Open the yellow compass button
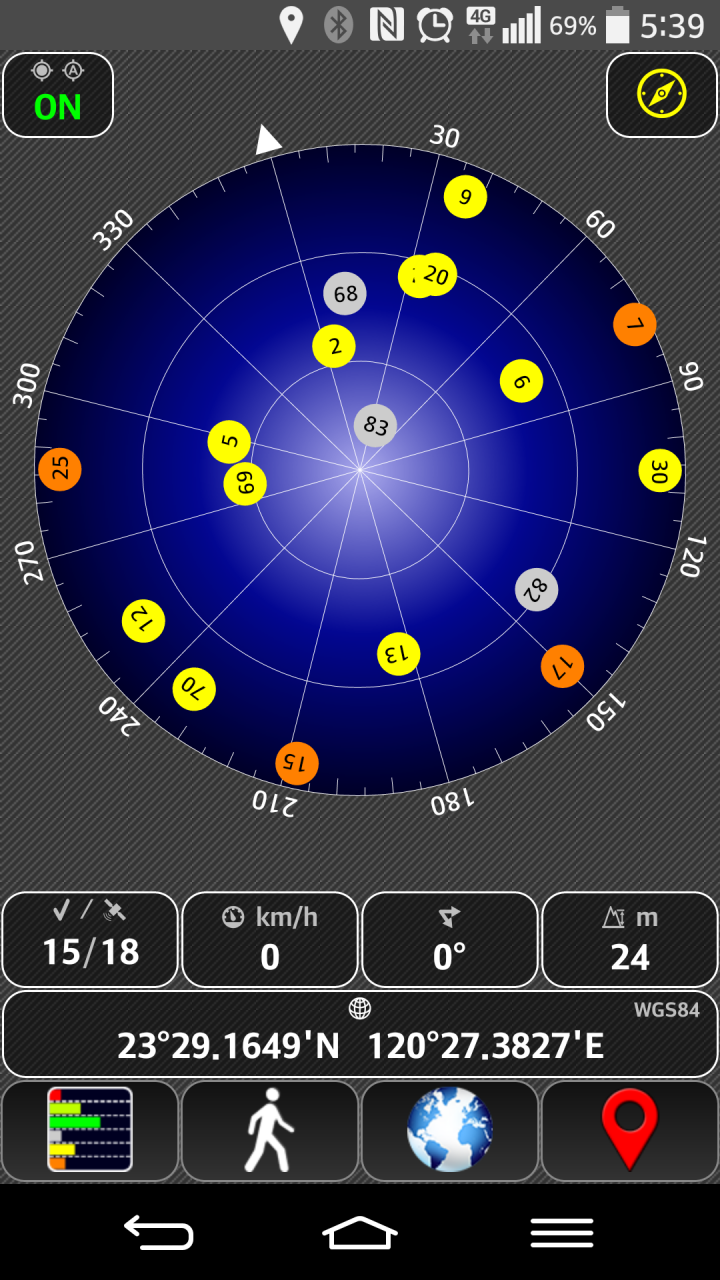 (661, 95)
